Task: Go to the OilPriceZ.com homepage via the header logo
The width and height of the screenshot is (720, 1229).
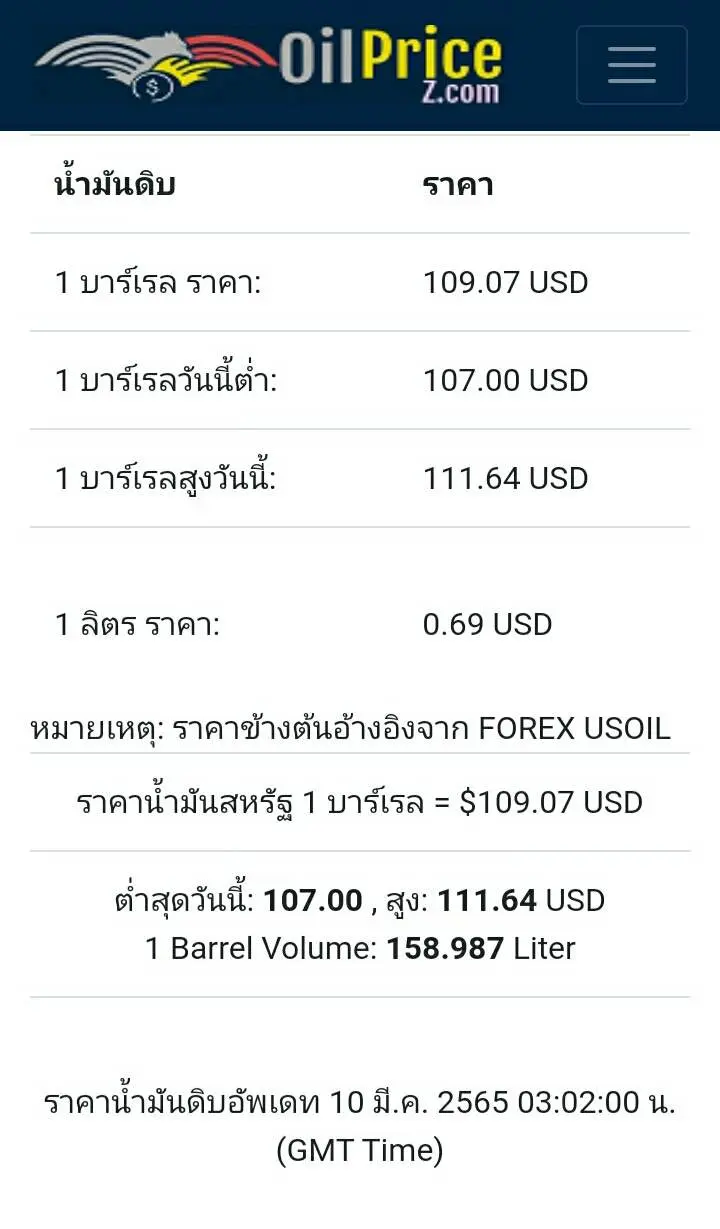Action: pyautogui.click(x=268, y=65)
